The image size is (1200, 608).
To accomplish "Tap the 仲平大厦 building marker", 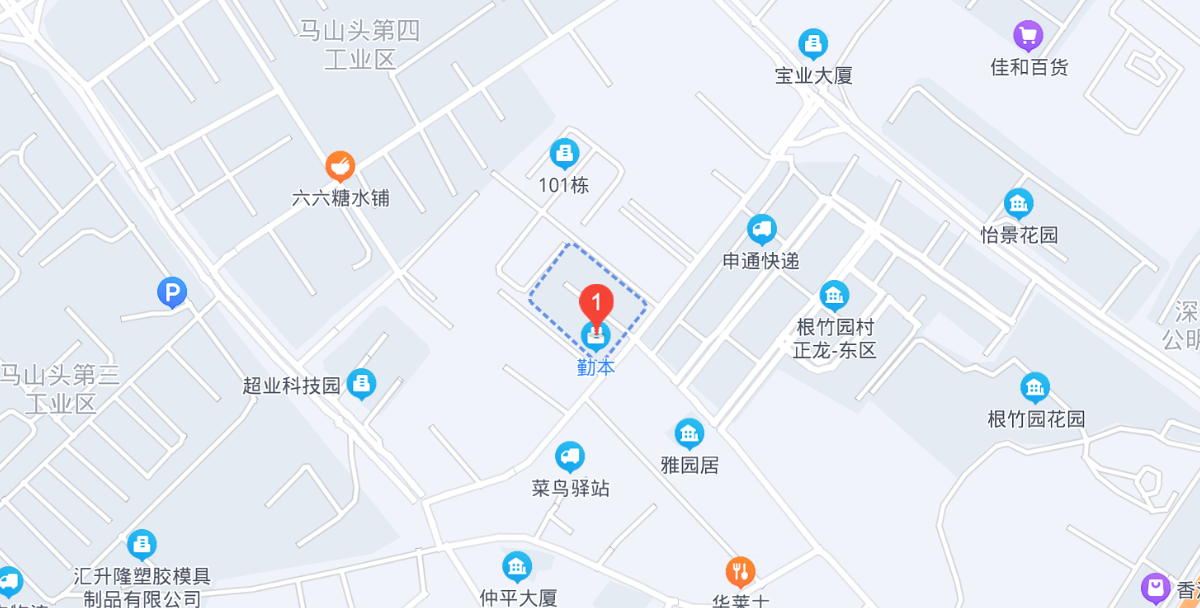I will point(517,567).
